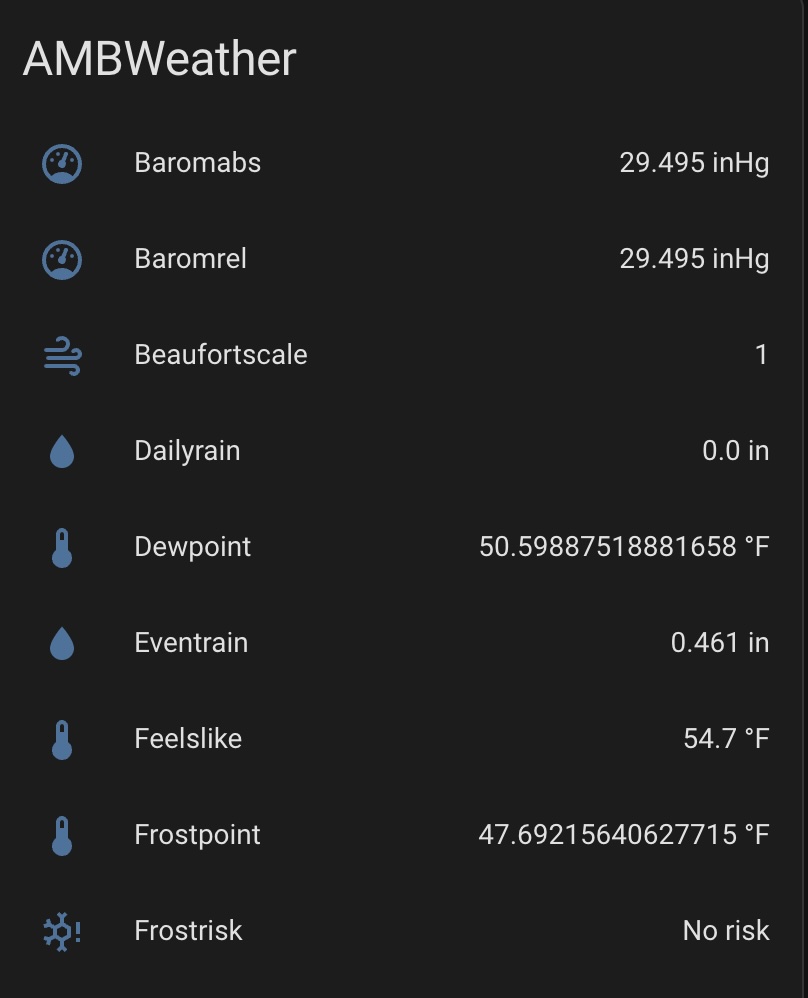The width and height of the screenshot is (808, 998).
Task: Open the Frostpoint sensor details
Action: pyautogui.click(x=197, y=835)
